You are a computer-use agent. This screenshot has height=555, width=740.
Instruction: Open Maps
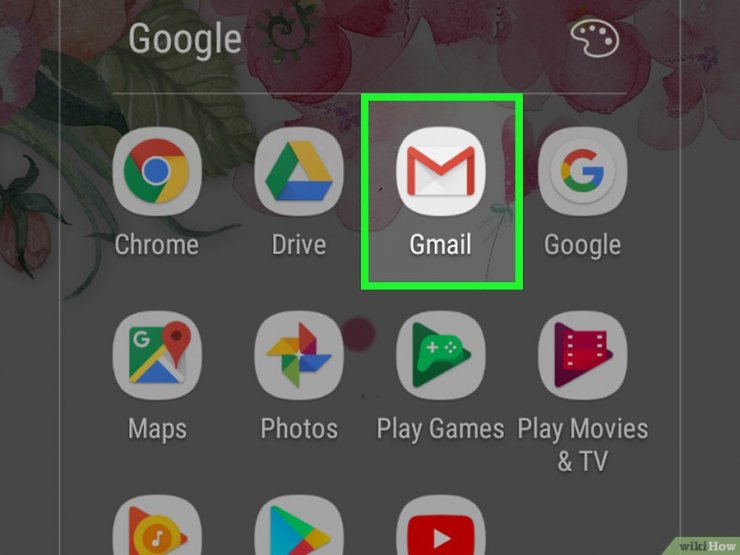[156, 357]
